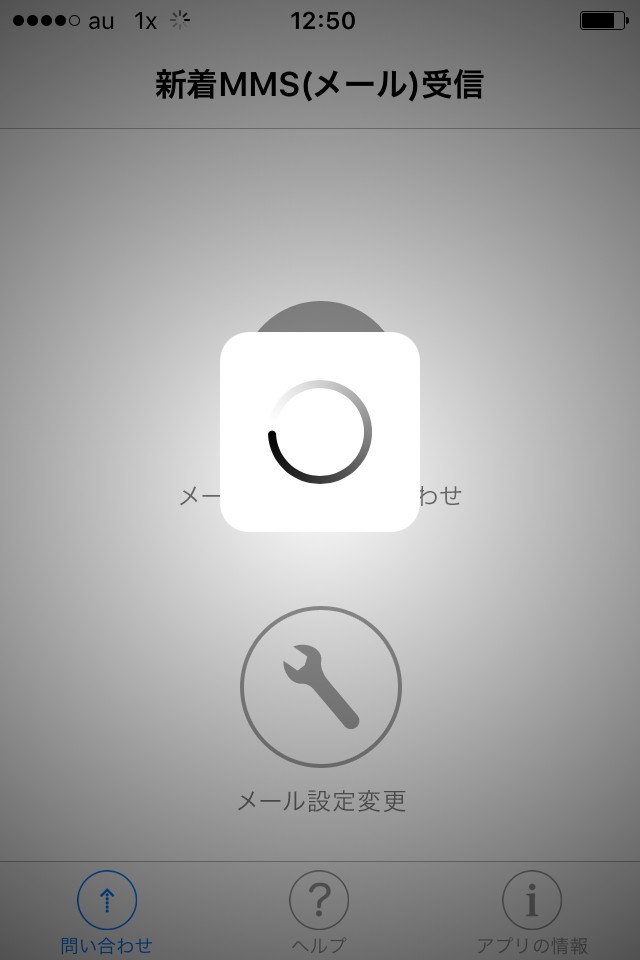Viewport: 640px width, 960px height.
Task: Open メール設定変更 wrench button
Action: pyautogui.click(x=321, y=686)
